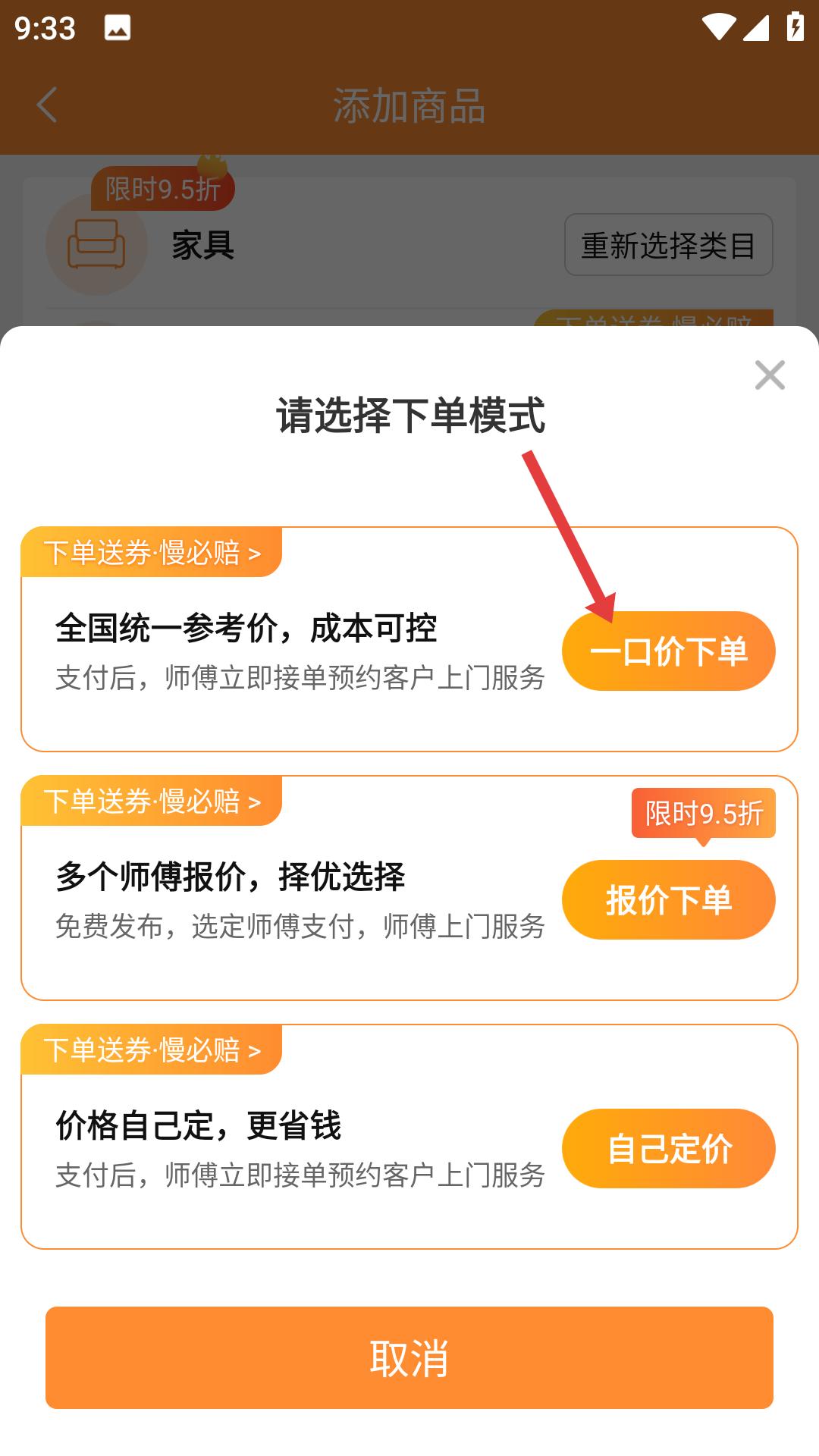
Task: Expand the 下单送券·慢必赔 link on quote card
Action: (x=152, y=800)
